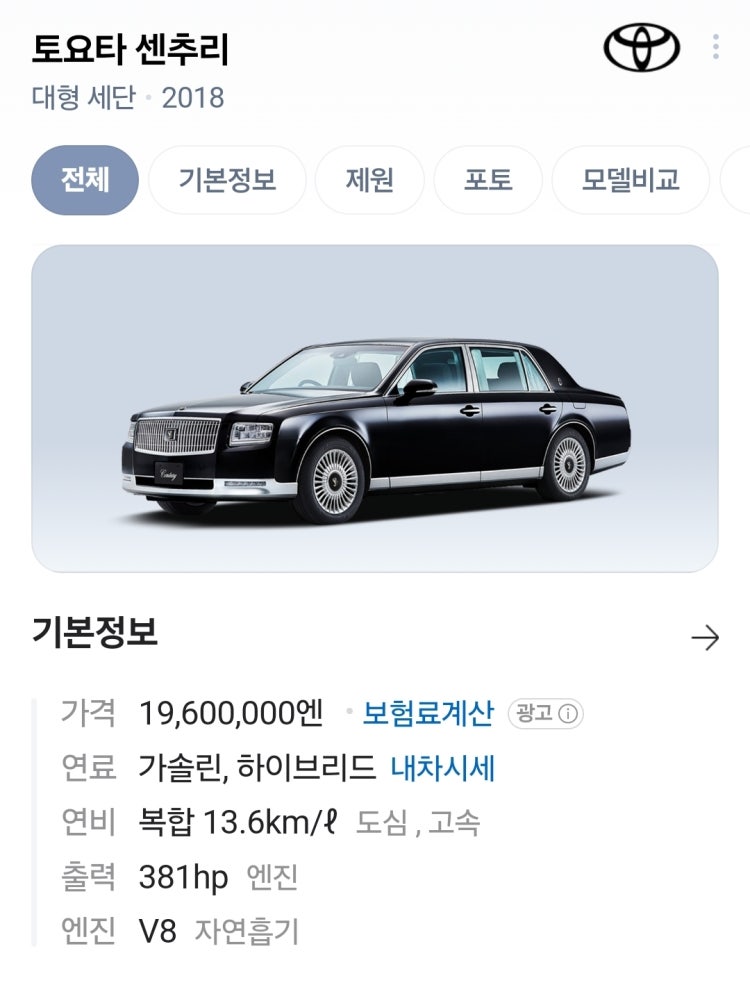Switch to the 모델비교 tab
The height and width of the screenshot is (985, 750).
tap(630, 180)
